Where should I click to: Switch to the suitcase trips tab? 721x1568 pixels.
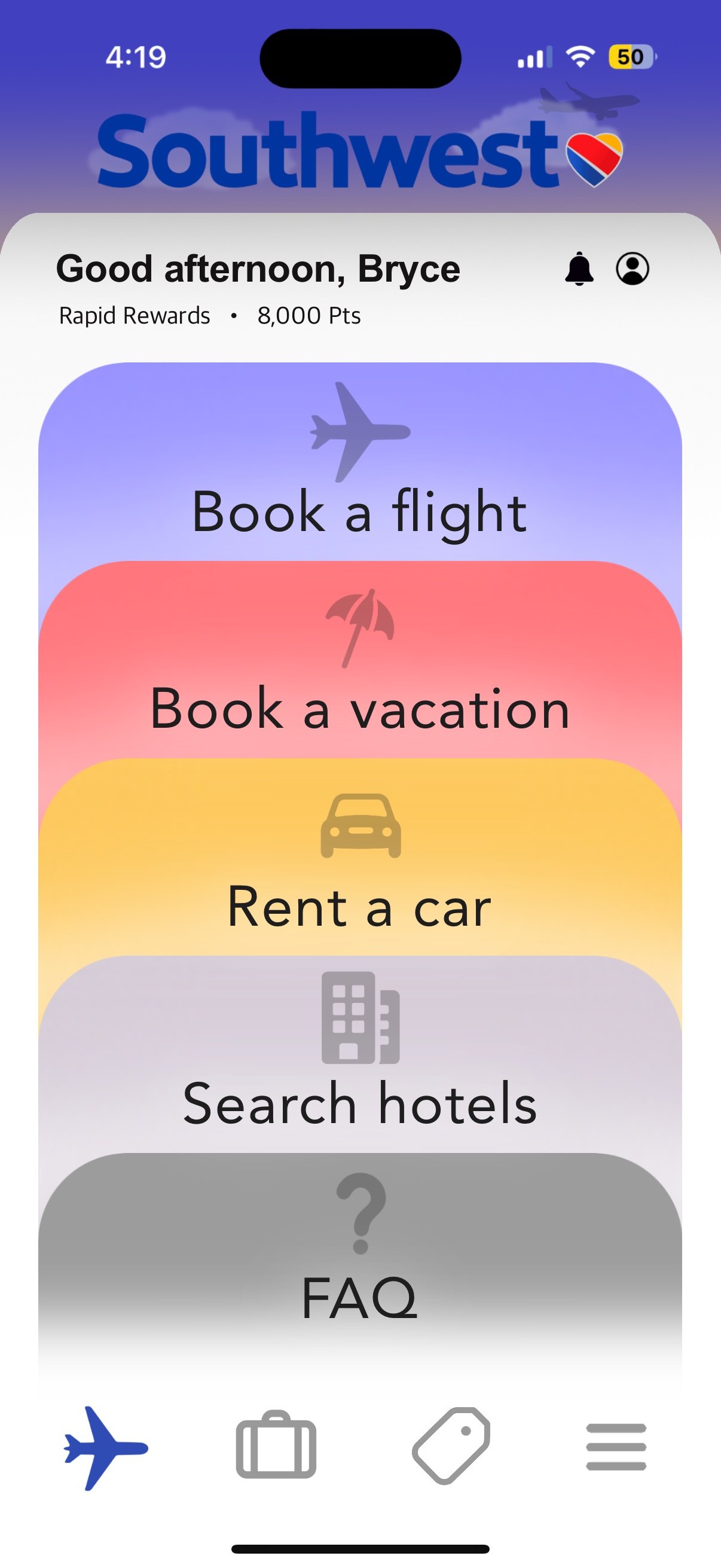point(276,1444)
